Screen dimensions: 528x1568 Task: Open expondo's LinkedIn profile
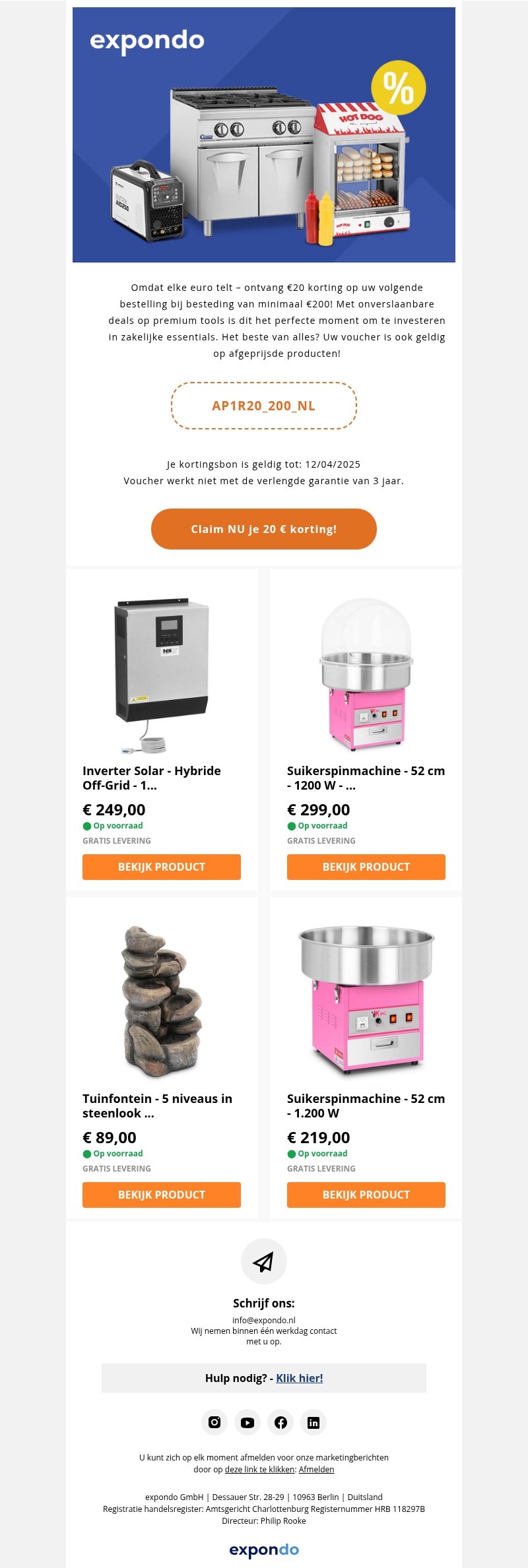tap(313, 1422)
